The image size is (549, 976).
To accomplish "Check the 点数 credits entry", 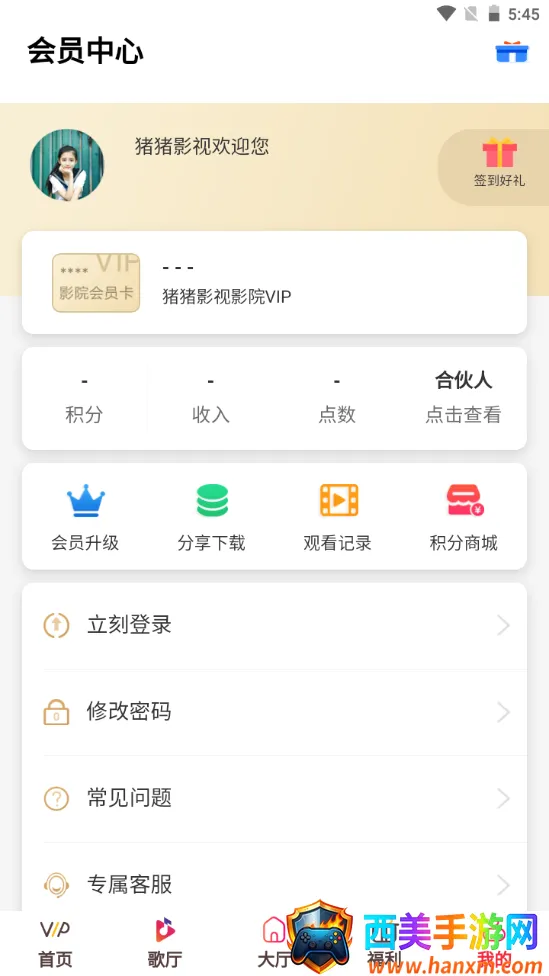I will point(337,398).
